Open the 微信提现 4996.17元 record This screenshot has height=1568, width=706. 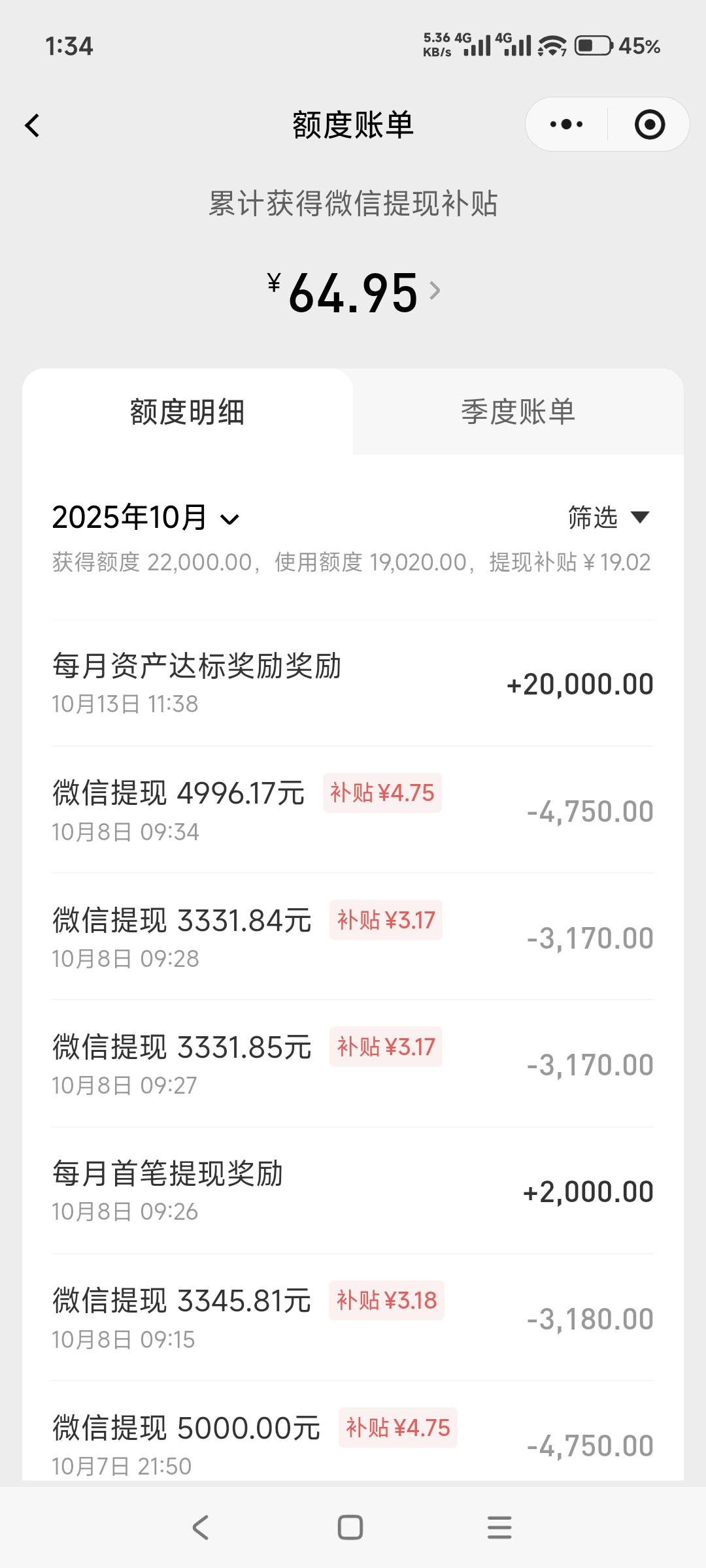(353, 810)
